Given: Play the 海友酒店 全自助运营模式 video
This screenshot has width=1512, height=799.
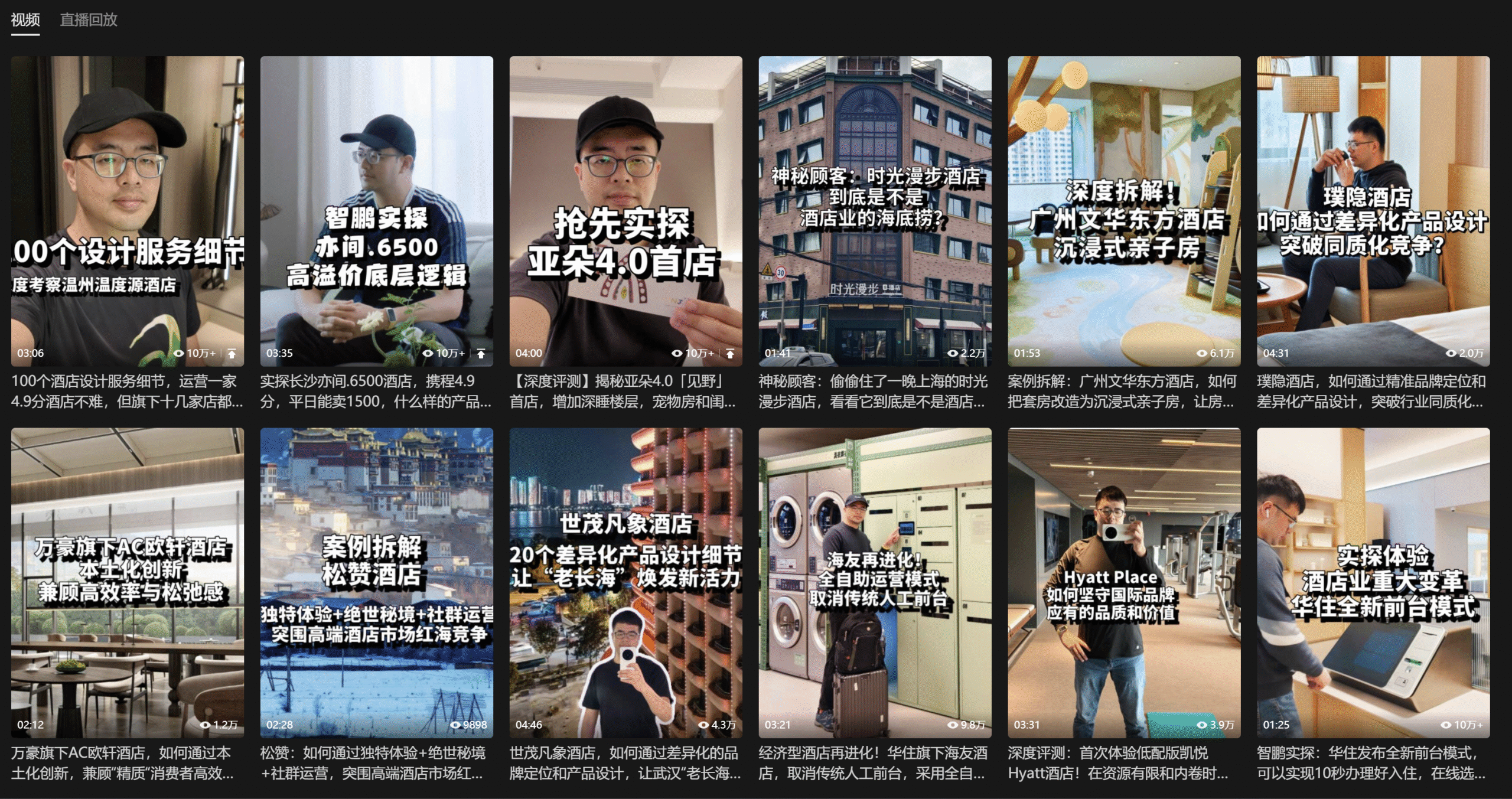Looking at the screenshot, I should pos(875,583).
